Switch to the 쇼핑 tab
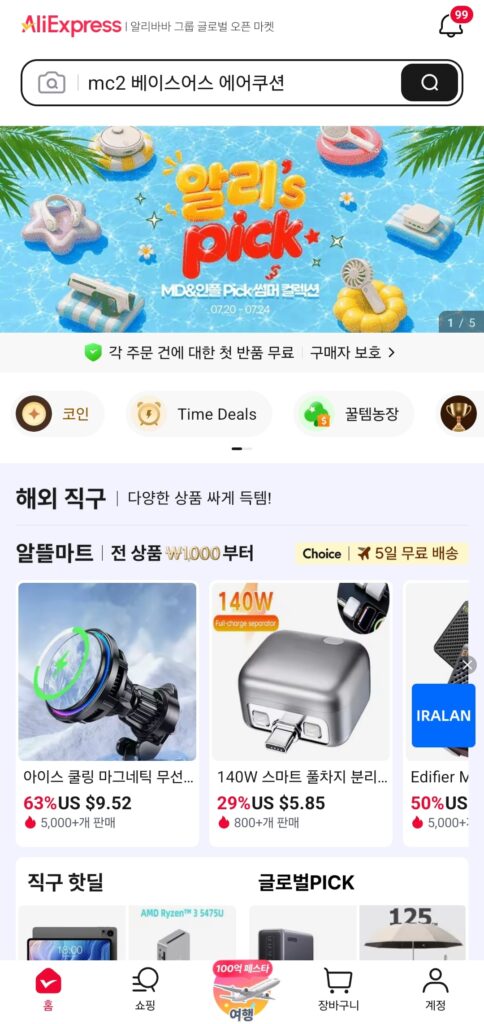 point(145,990)
